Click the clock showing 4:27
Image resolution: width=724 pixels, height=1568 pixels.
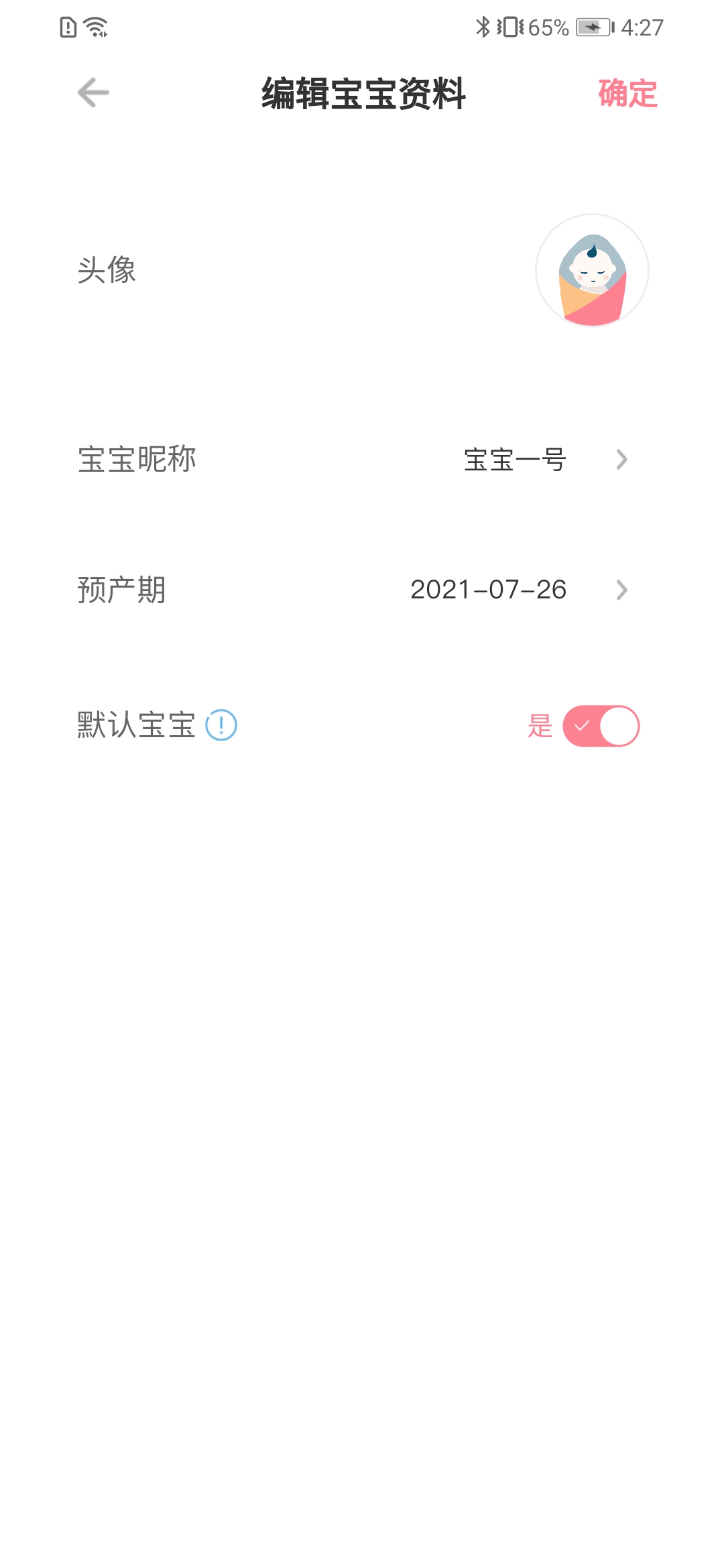pos(642,27)
